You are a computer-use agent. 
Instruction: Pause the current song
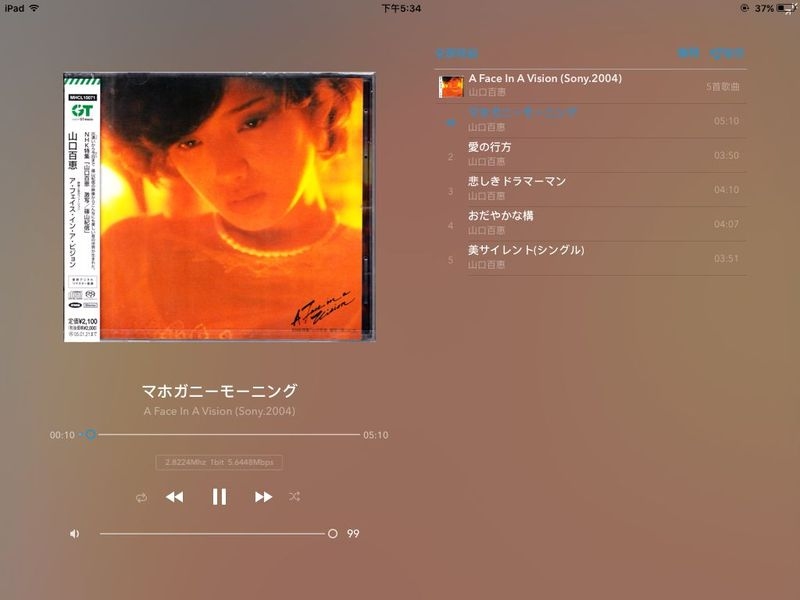pyautogui.click(x=219, y=497)
